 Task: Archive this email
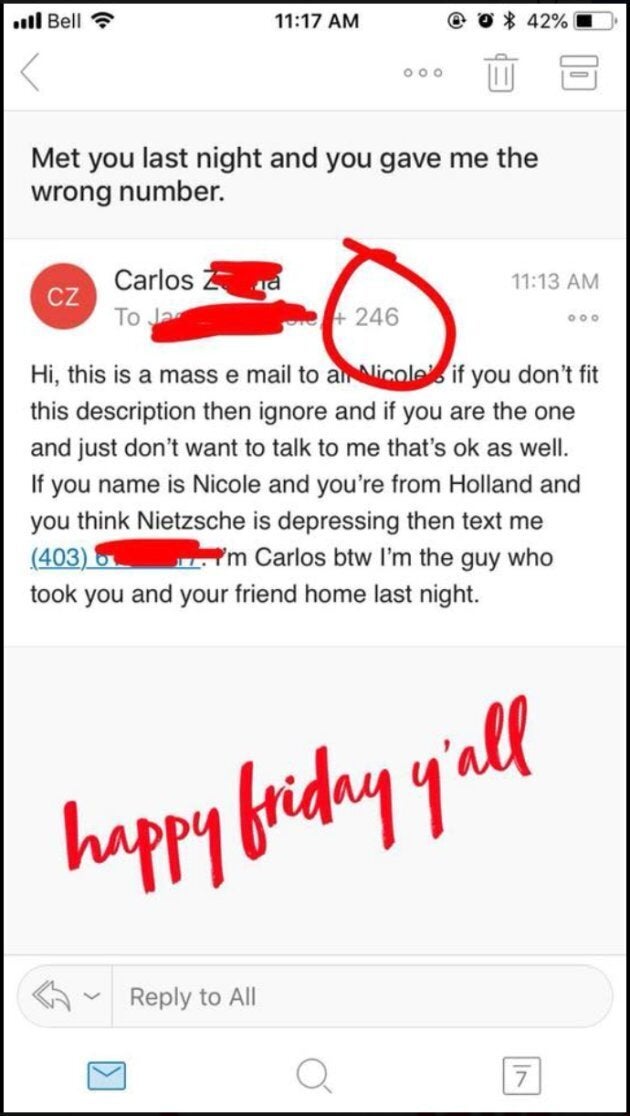578,73
